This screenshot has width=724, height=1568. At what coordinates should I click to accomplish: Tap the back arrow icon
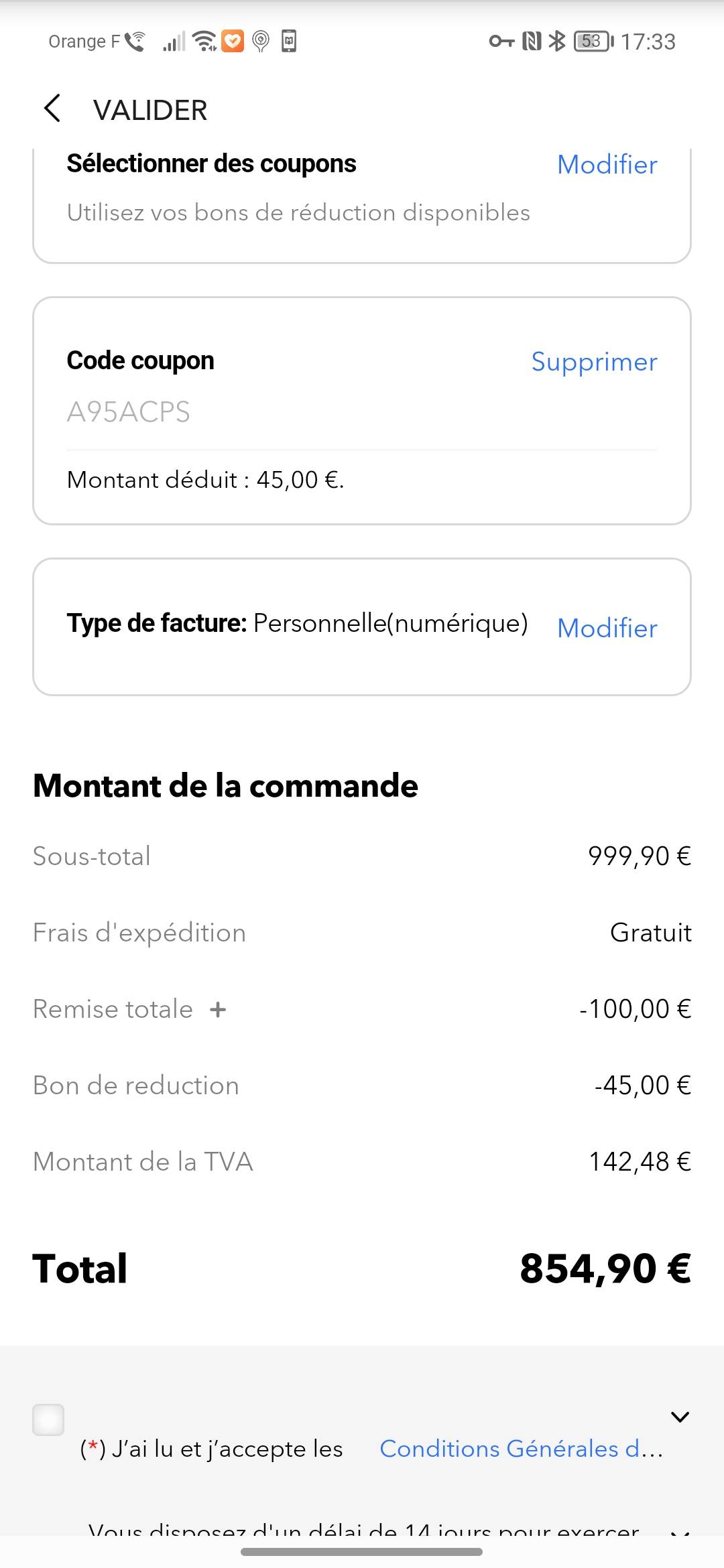coord(54,107)
